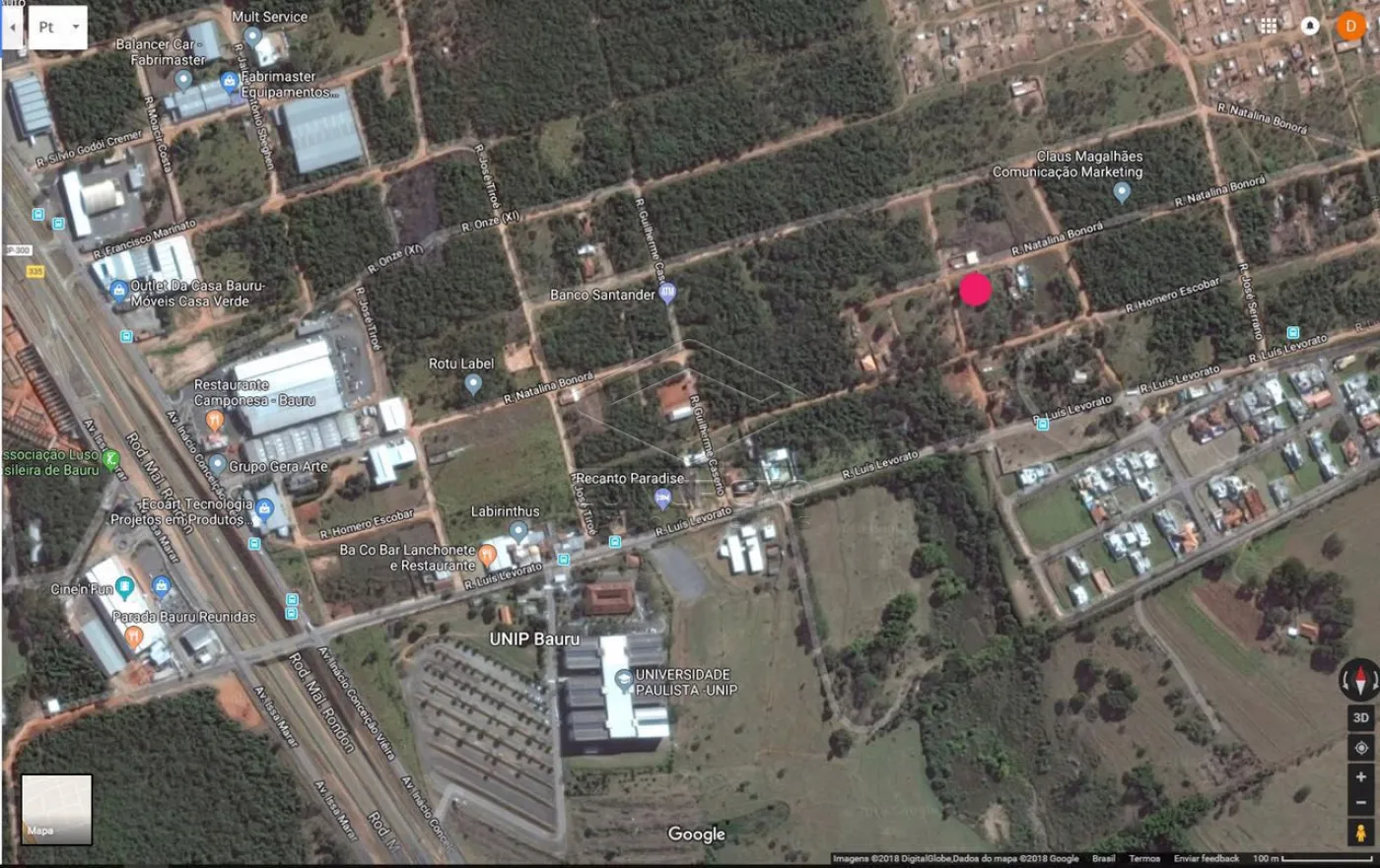Show my current location
The height and width of the screenshot is (868, 1380).
[x=1360, y=748]
